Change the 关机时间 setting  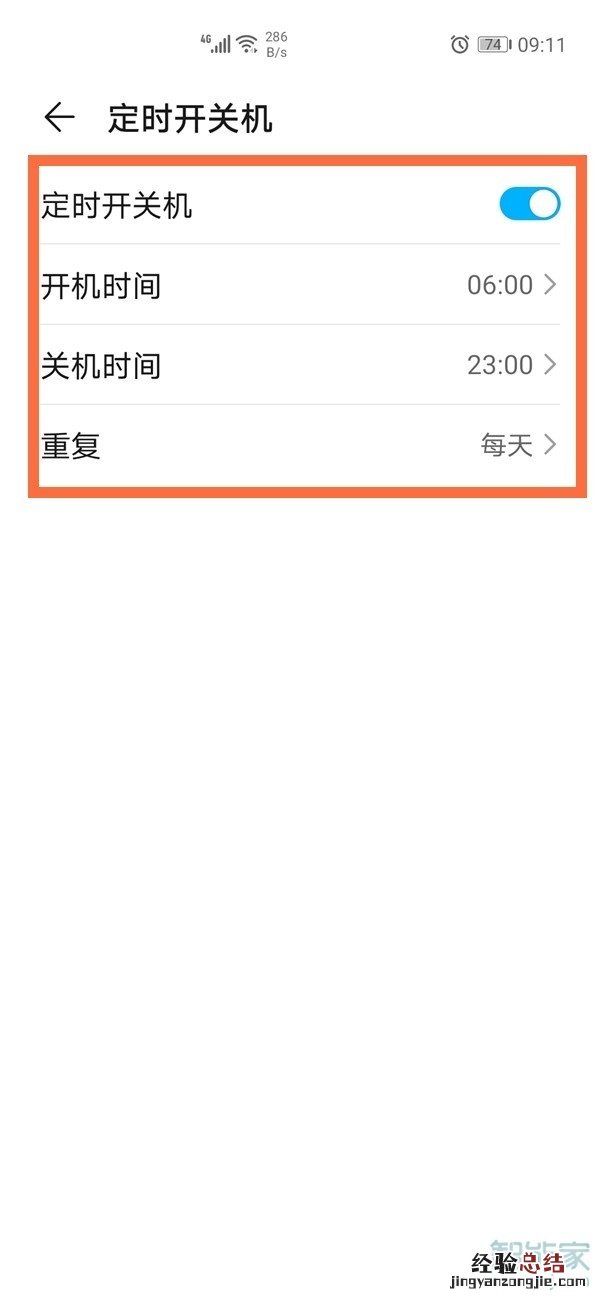pyautogui.click(x=300, y=366)
